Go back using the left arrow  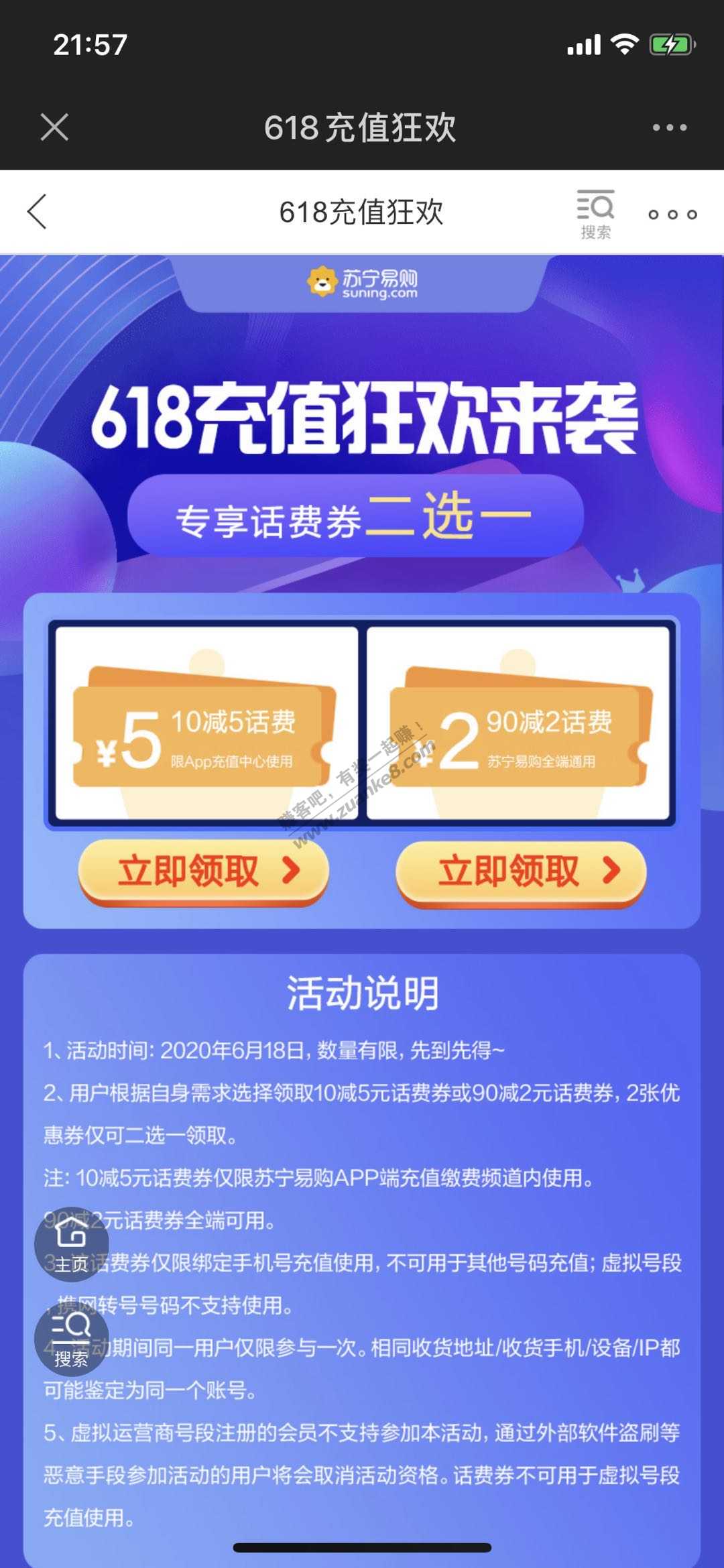pos(38,212)
